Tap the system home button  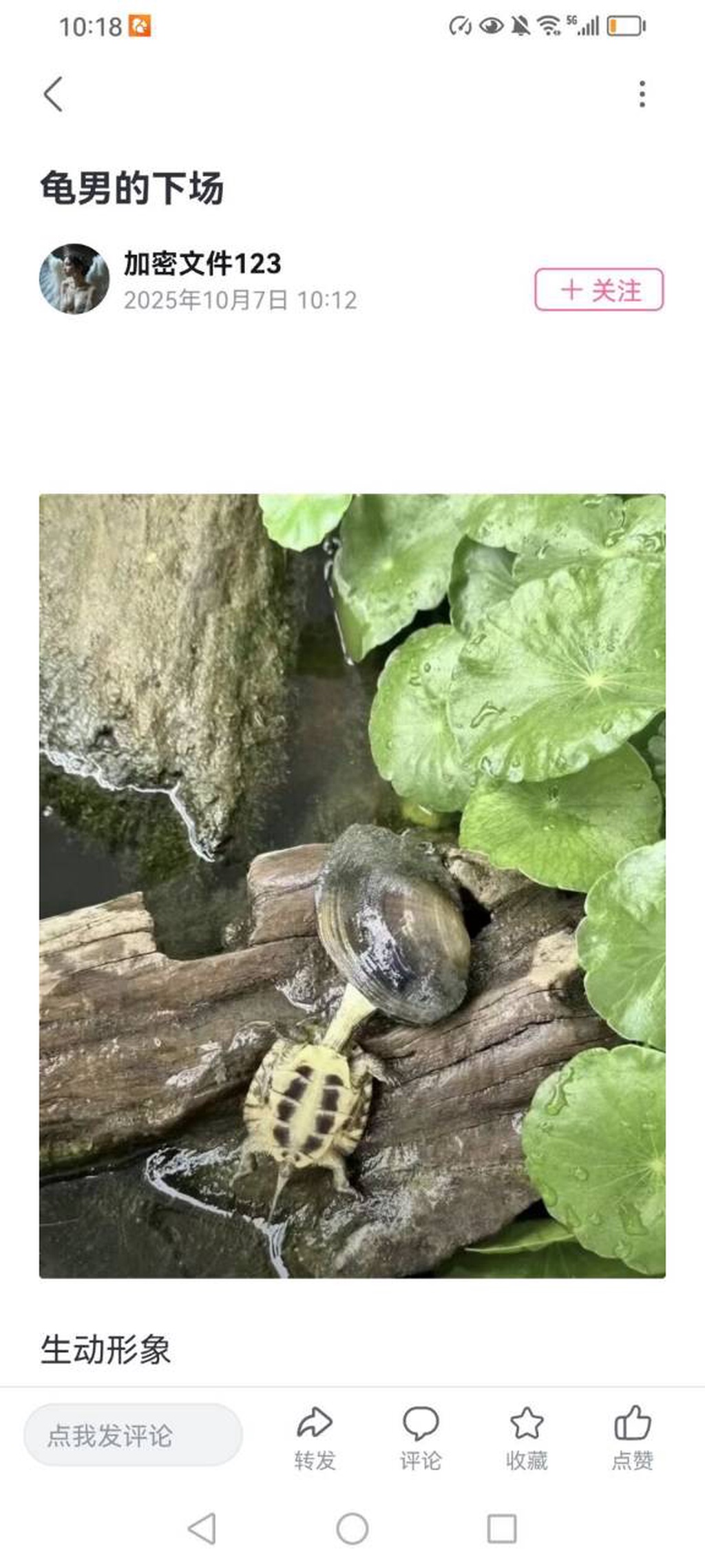click(x=352, y=1529)
